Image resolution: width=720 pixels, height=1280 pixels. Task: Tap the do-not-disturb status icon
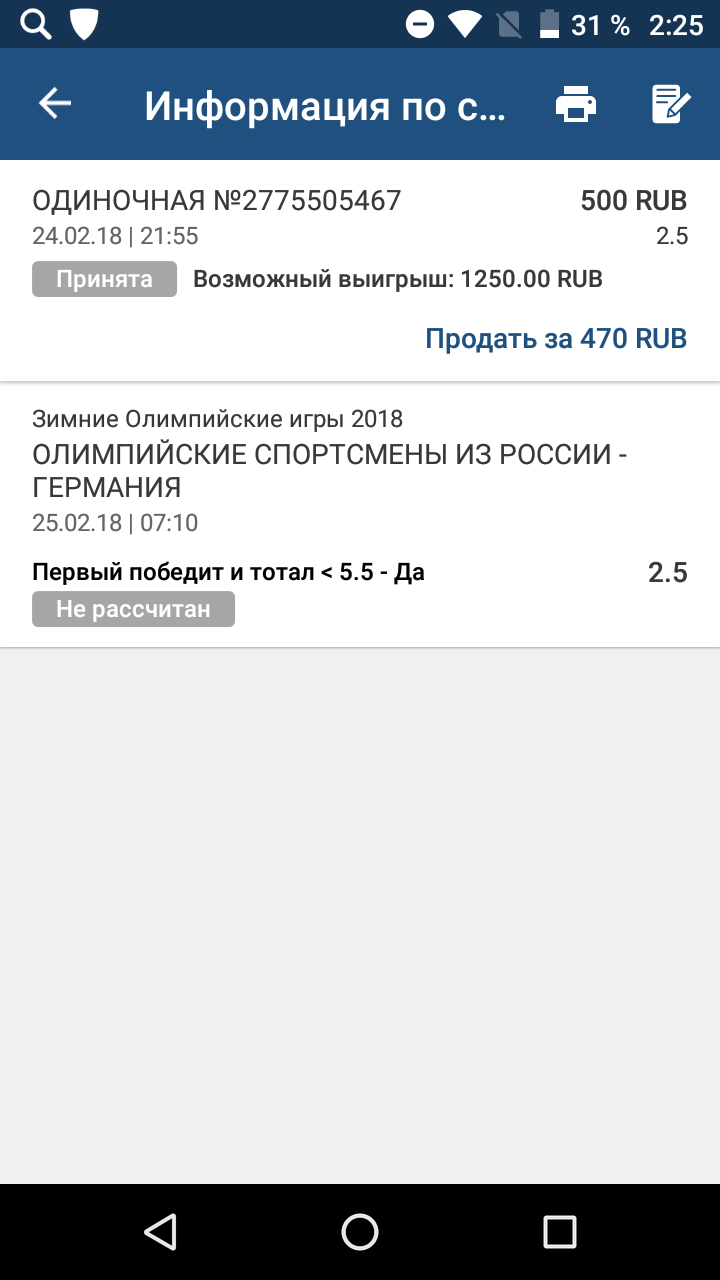[x=421, y=24]
